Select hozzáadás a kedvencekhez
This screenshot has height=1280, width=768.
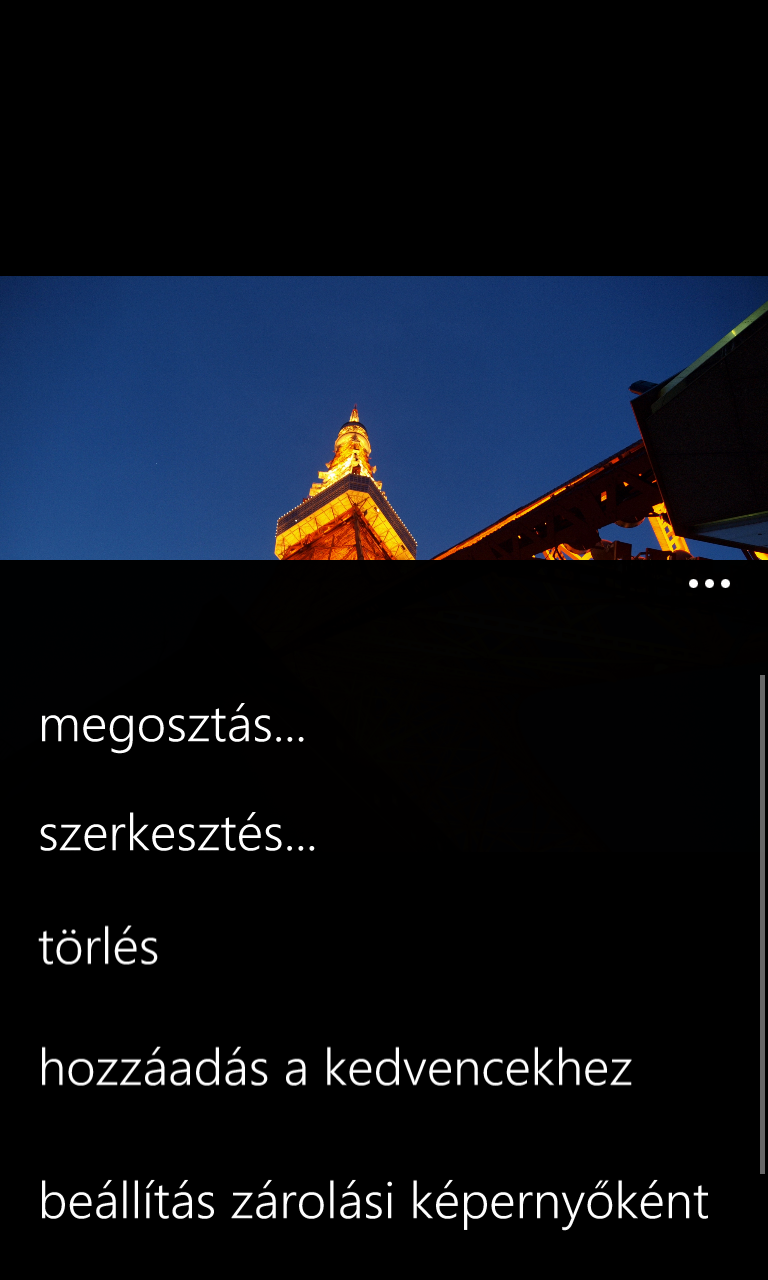(336, 1067)
